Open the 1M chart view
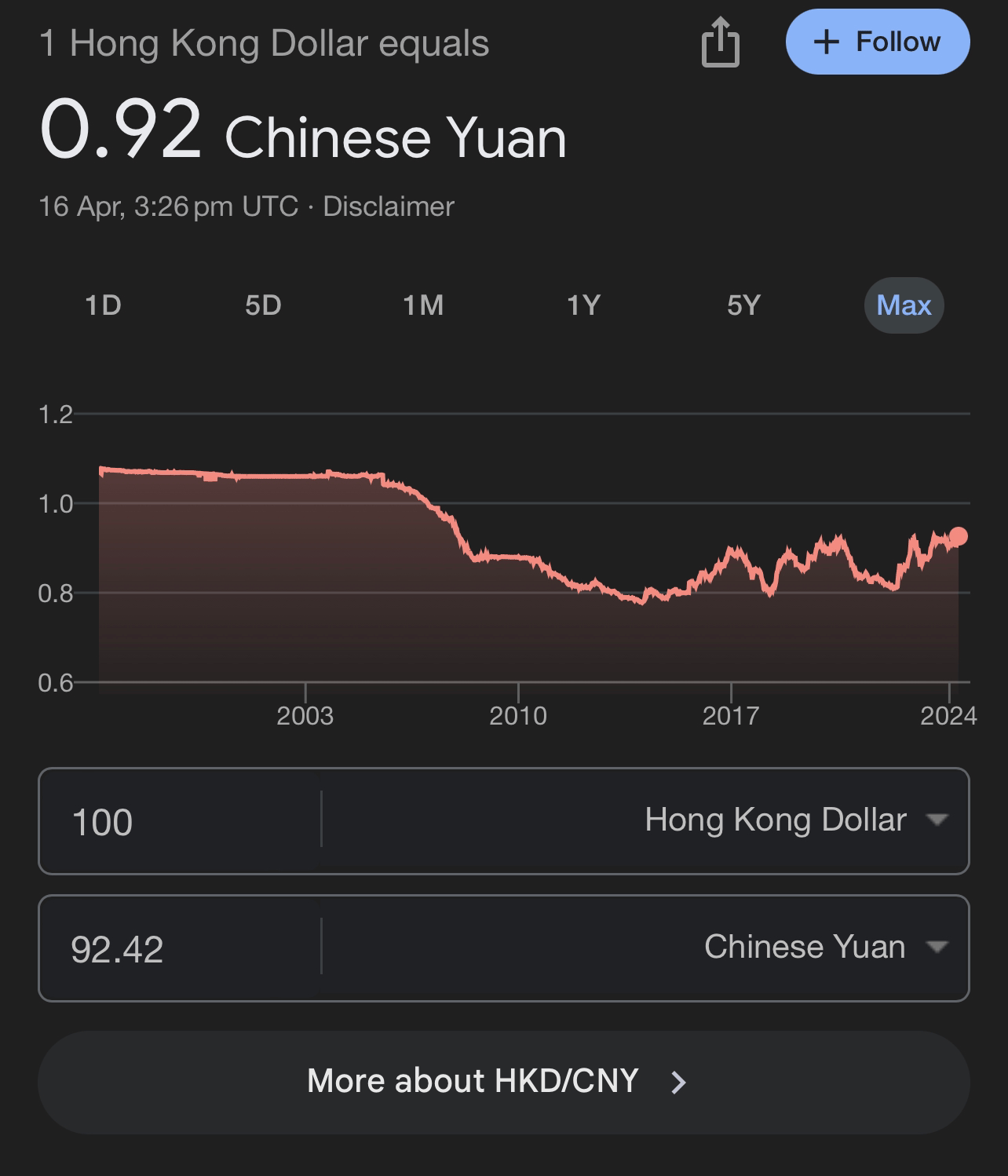Image resolution: width=1008 pixels, height=1176 pixels. pyautogui.click(x=424, y=306)
